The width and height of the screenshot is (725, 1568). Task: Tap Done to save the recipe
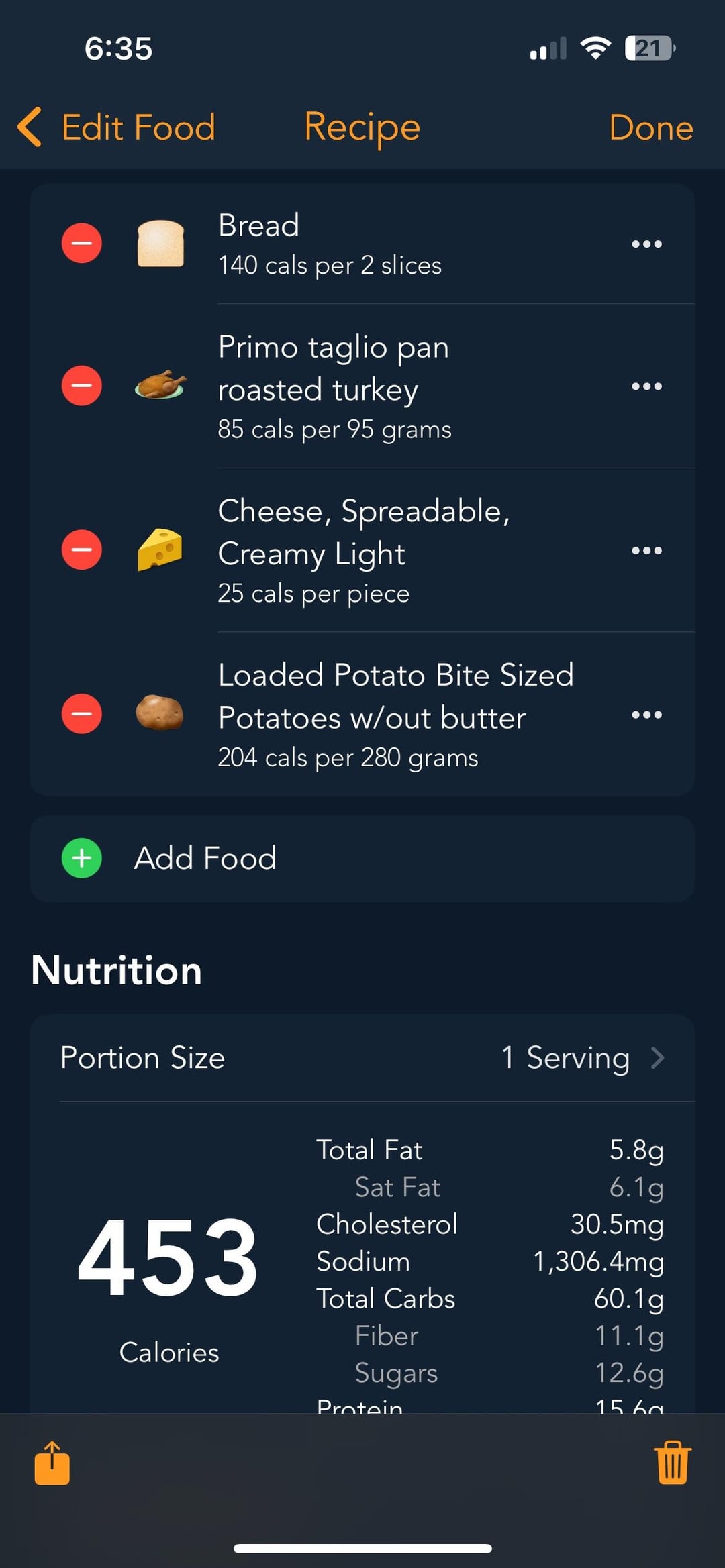click(650, 127)
